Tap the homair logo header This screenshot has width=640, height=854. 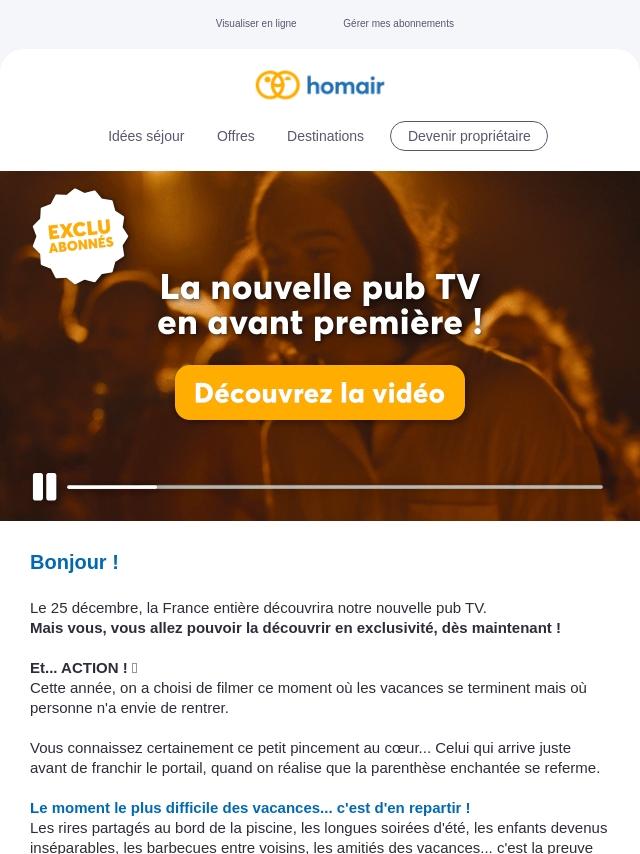[x=320, y=85]
